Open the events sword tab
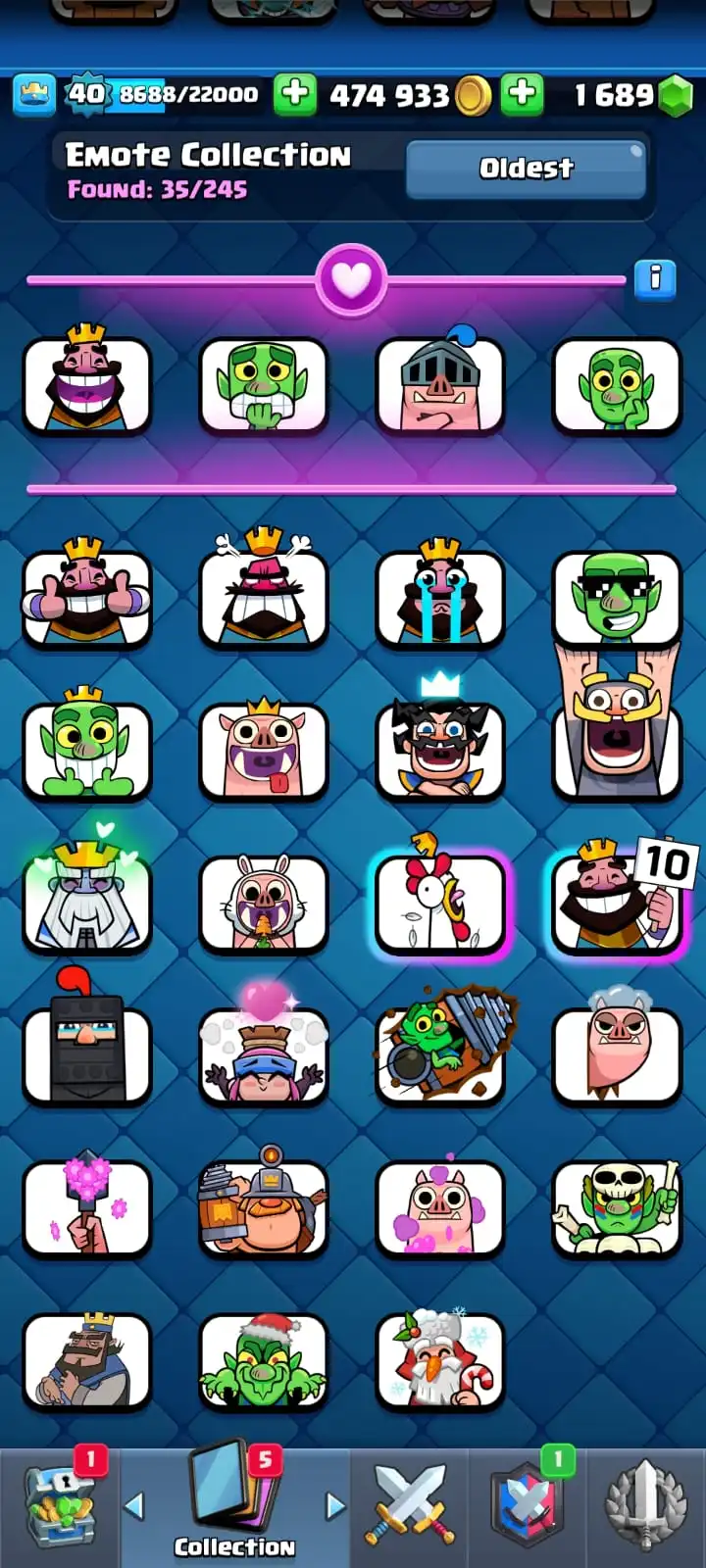Image resolution: width=706 pixels, height=1568 pixels. (x=647, y=1507)
